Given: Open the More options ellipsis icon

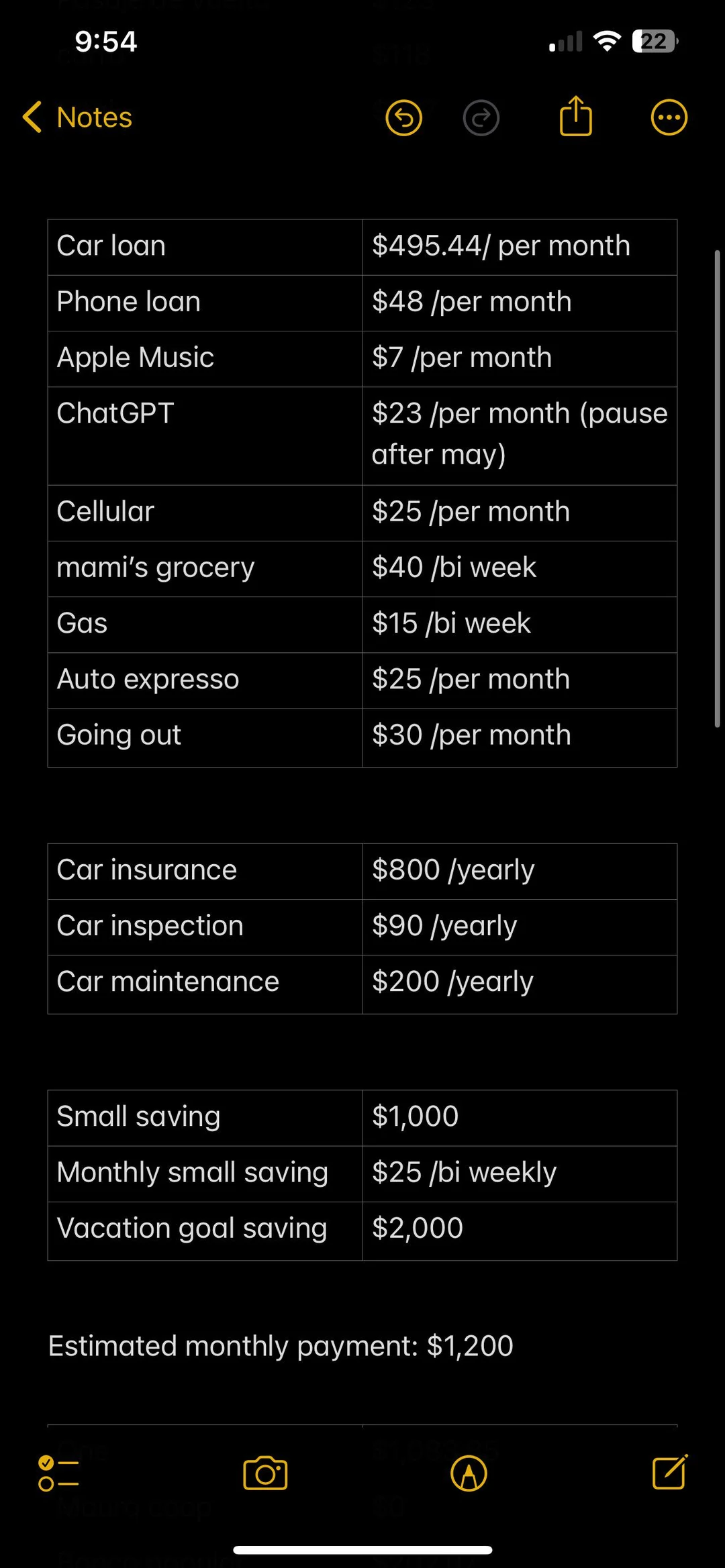Looking at the screenshot, I should point(669,117).
